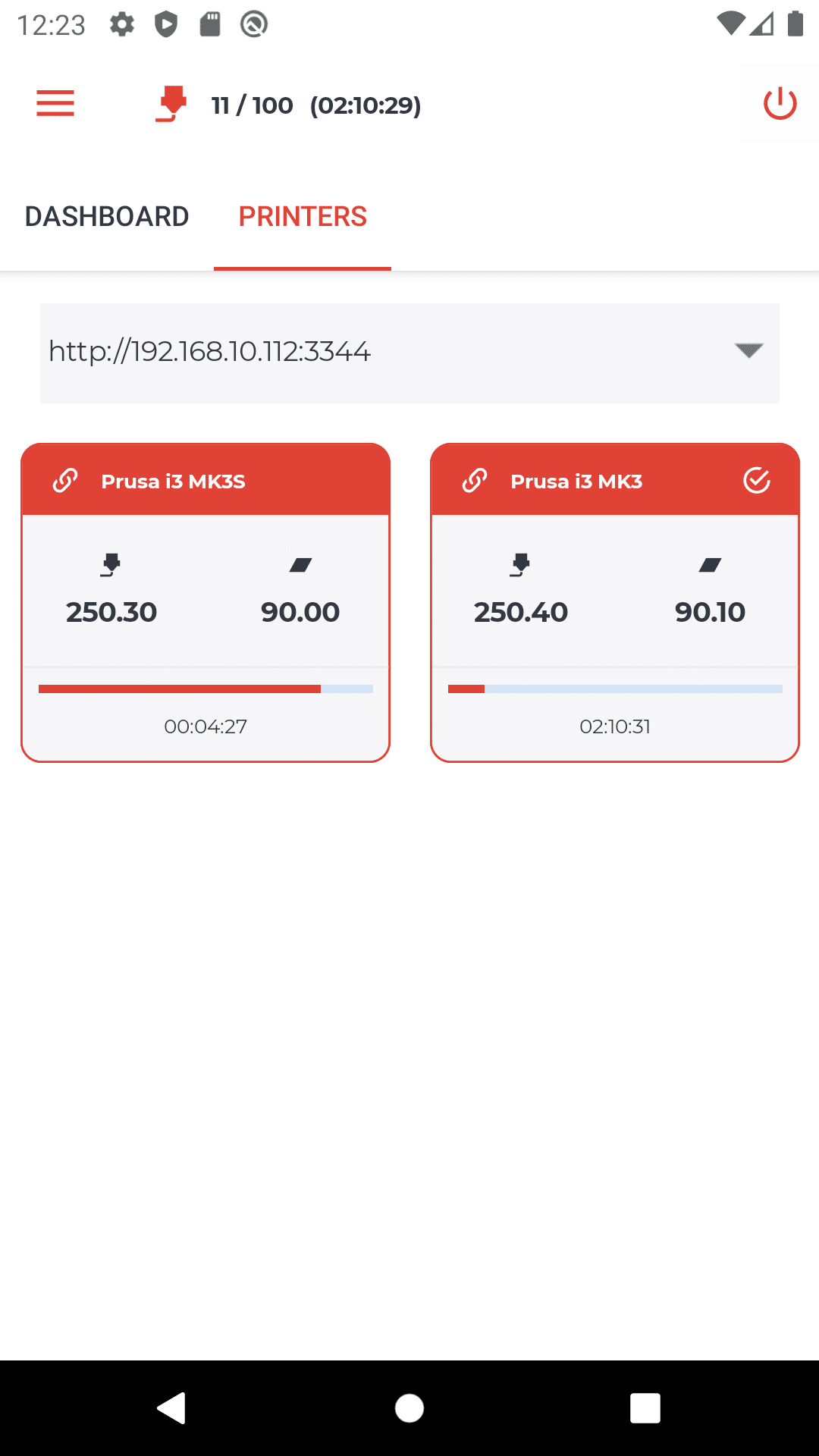Go to the home screen

[x=409, y=1408]
